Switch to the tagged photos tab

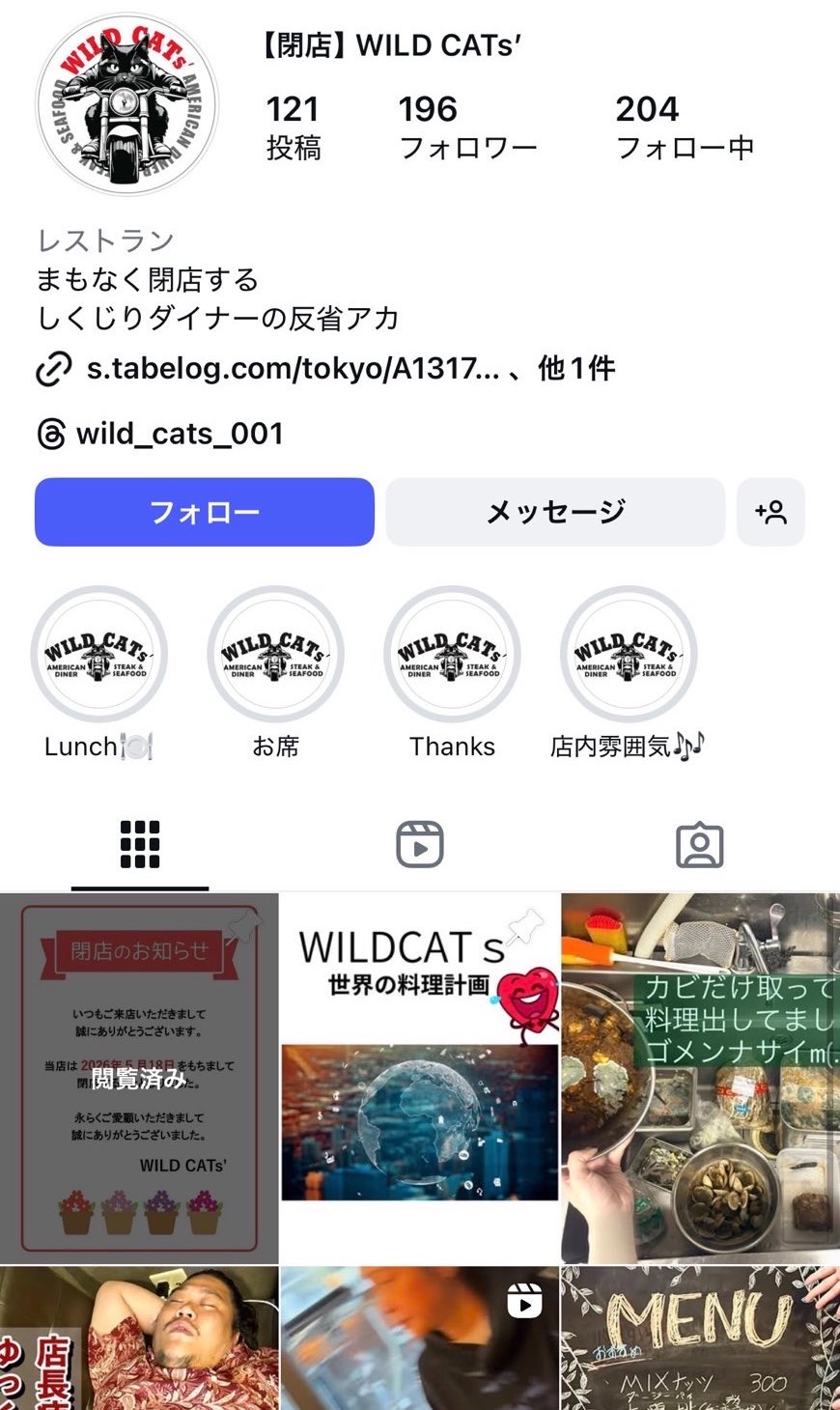click(x=700, y=845)
